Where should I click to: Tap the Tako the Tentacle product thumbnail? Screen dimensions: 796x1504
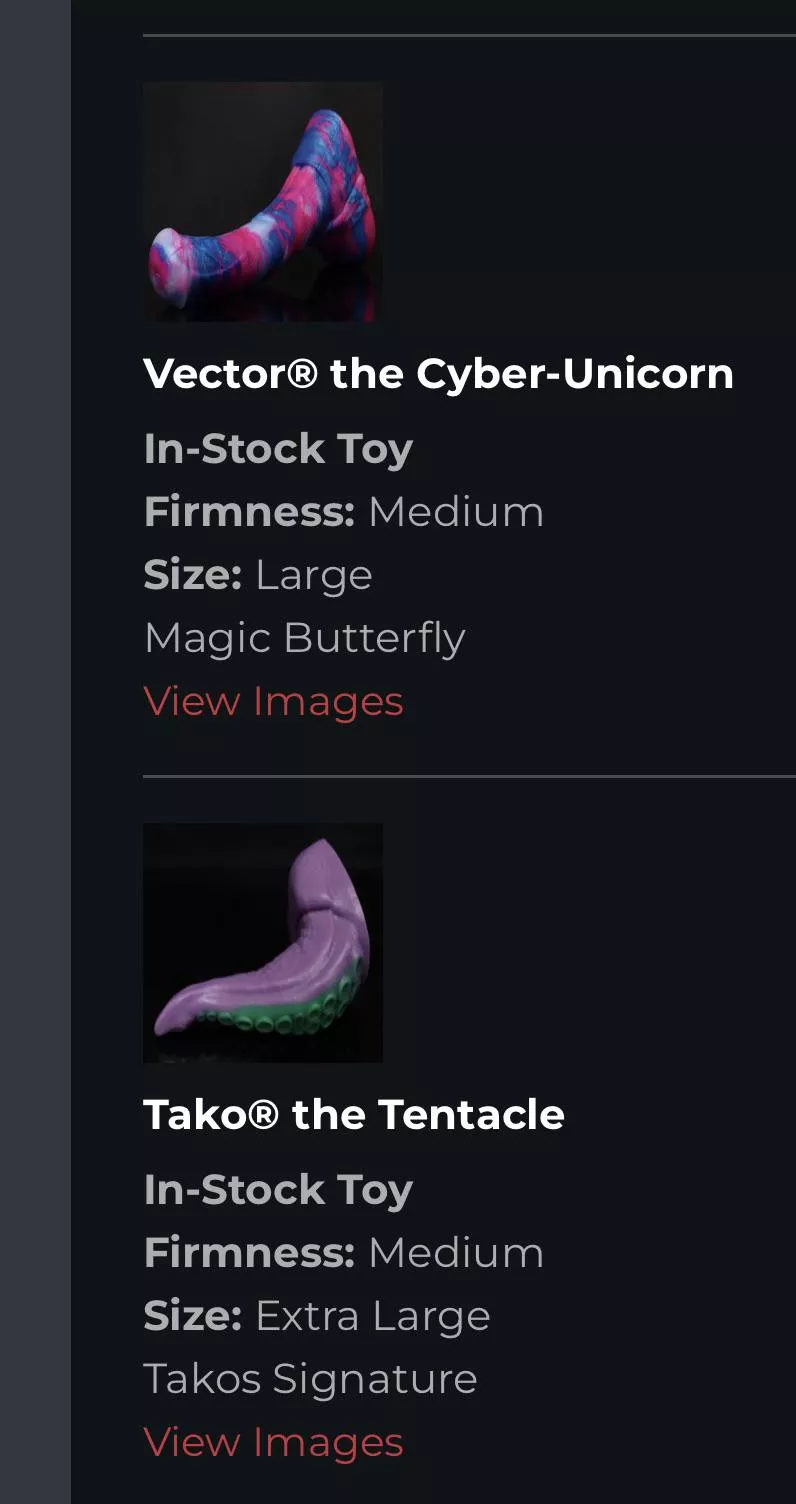coord(263,943)
